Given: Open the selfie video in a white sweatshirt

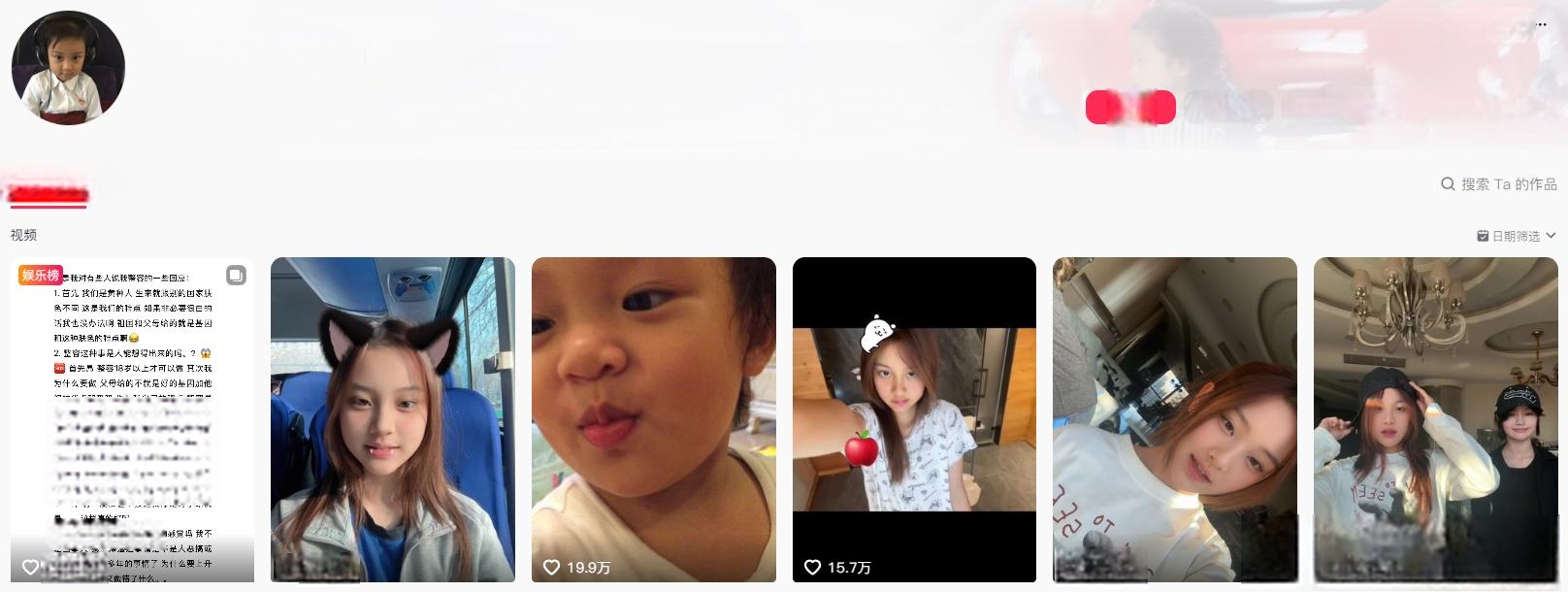Looking at the screenshot, I should pyautogui.click(x=1174, y=419).
